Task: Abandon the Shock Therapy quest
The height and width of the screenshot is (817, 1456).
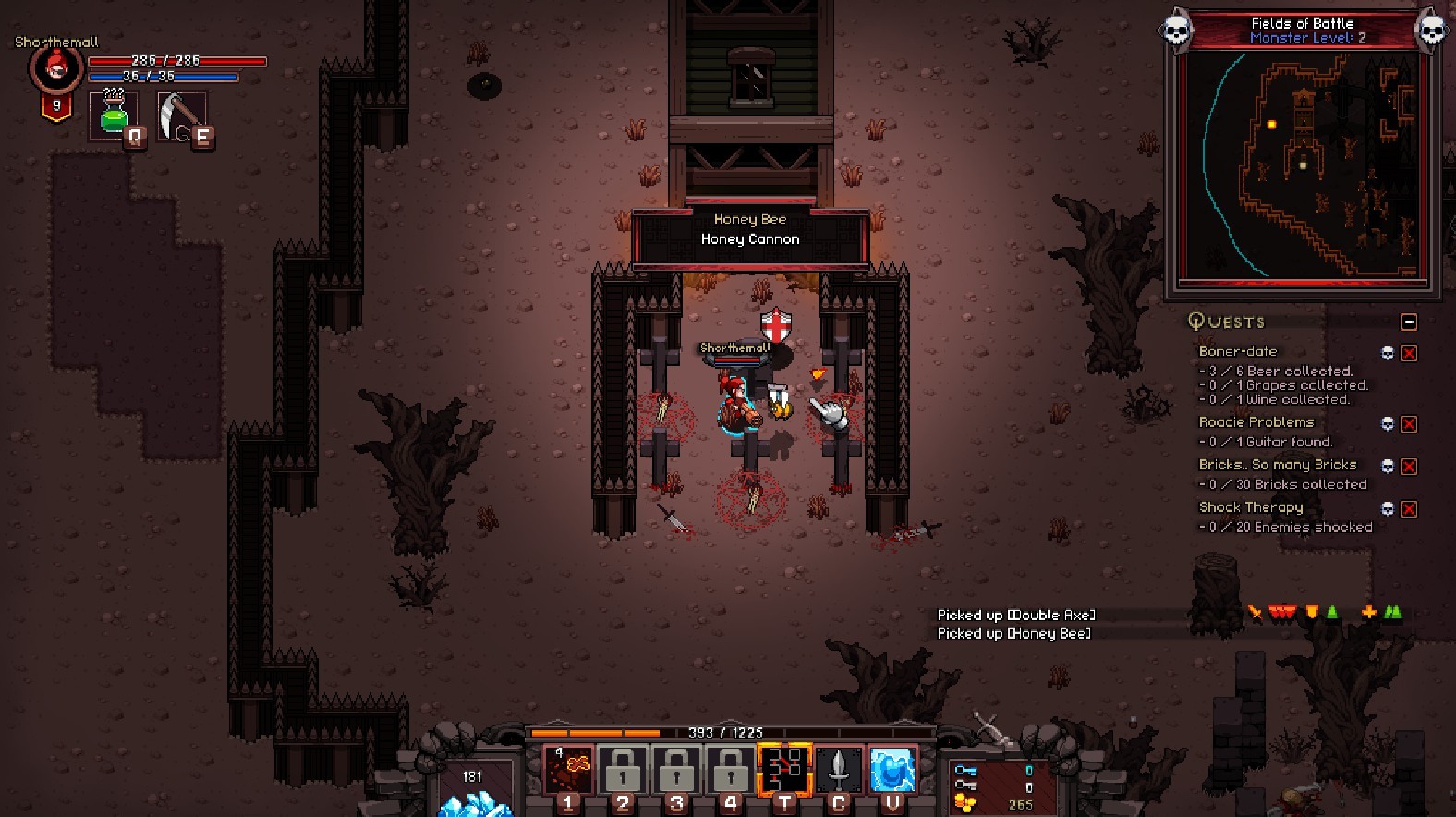Action: [x=1409, y=509]
